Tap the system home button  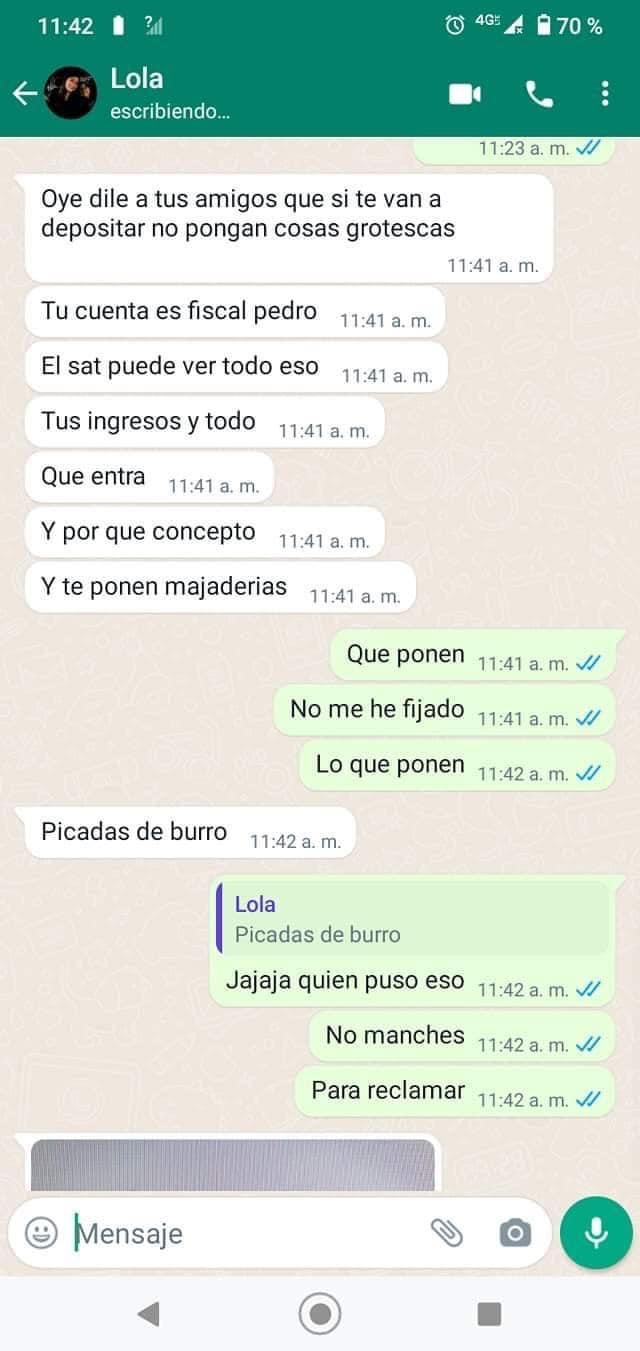click(x=320, y=1313)
